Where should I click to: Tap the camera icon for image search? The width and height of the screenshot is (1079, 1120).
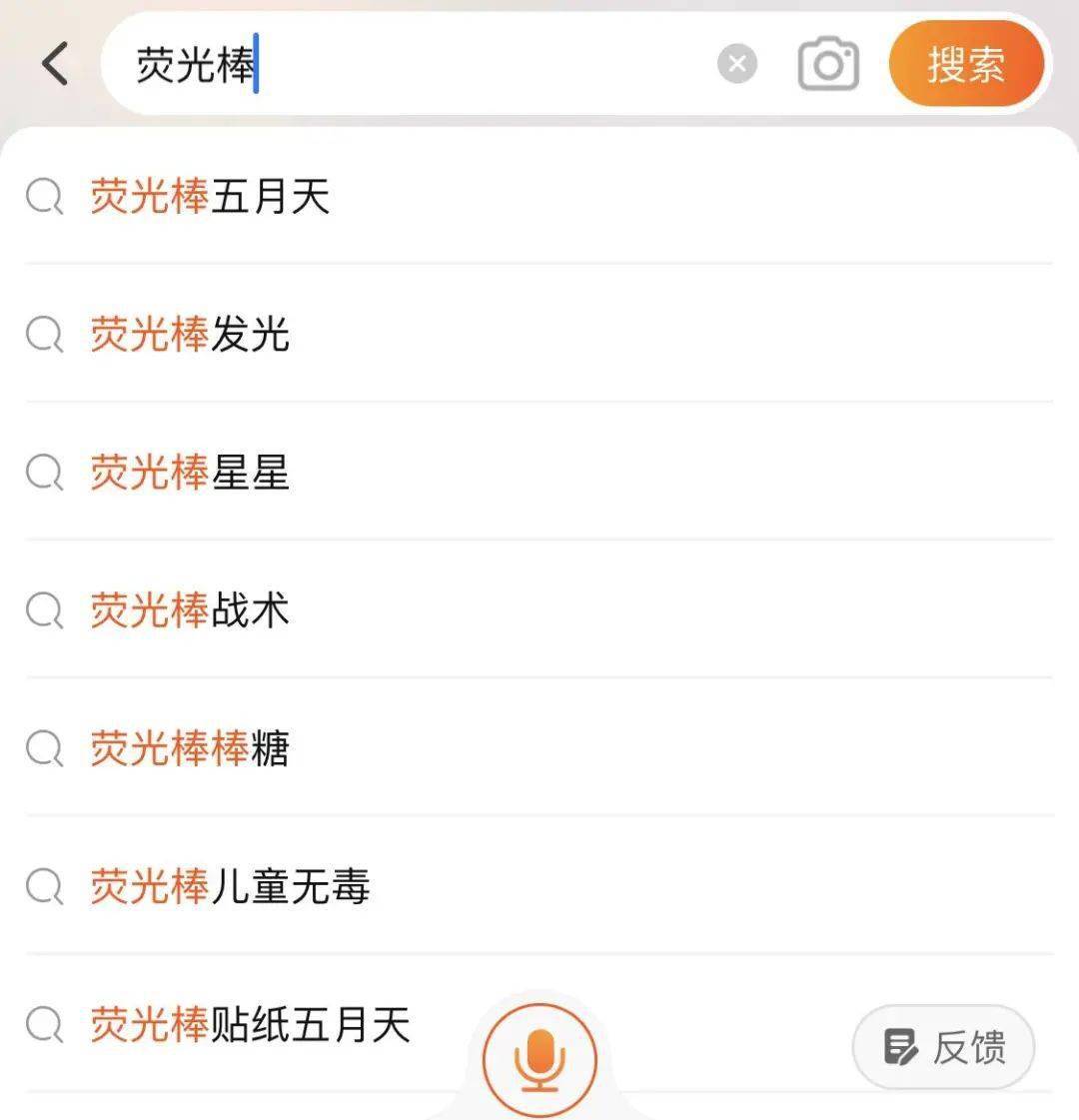point(828,63)
